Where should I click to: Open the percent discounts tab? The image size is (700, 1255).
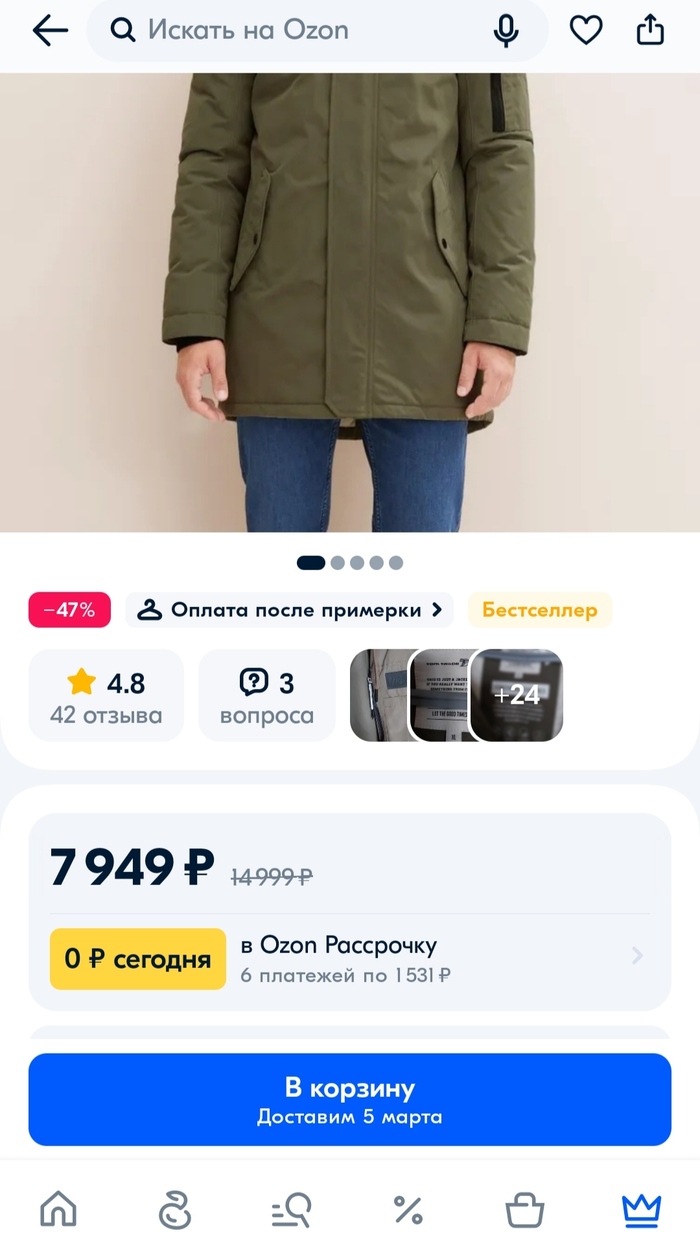pyautogui.click(x=408, y=1210)
